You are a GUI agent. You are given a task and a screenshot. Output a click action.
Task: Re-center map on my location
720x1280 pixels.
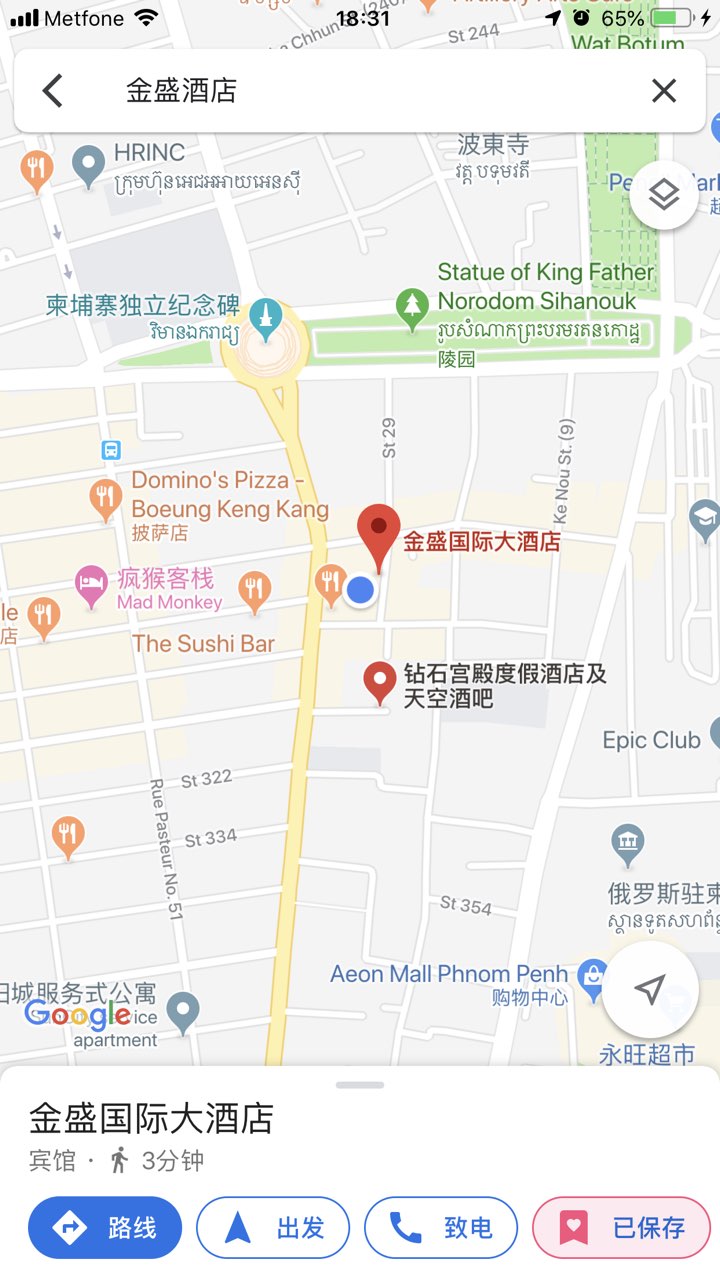pyautogui.click(x=650, y=990)
